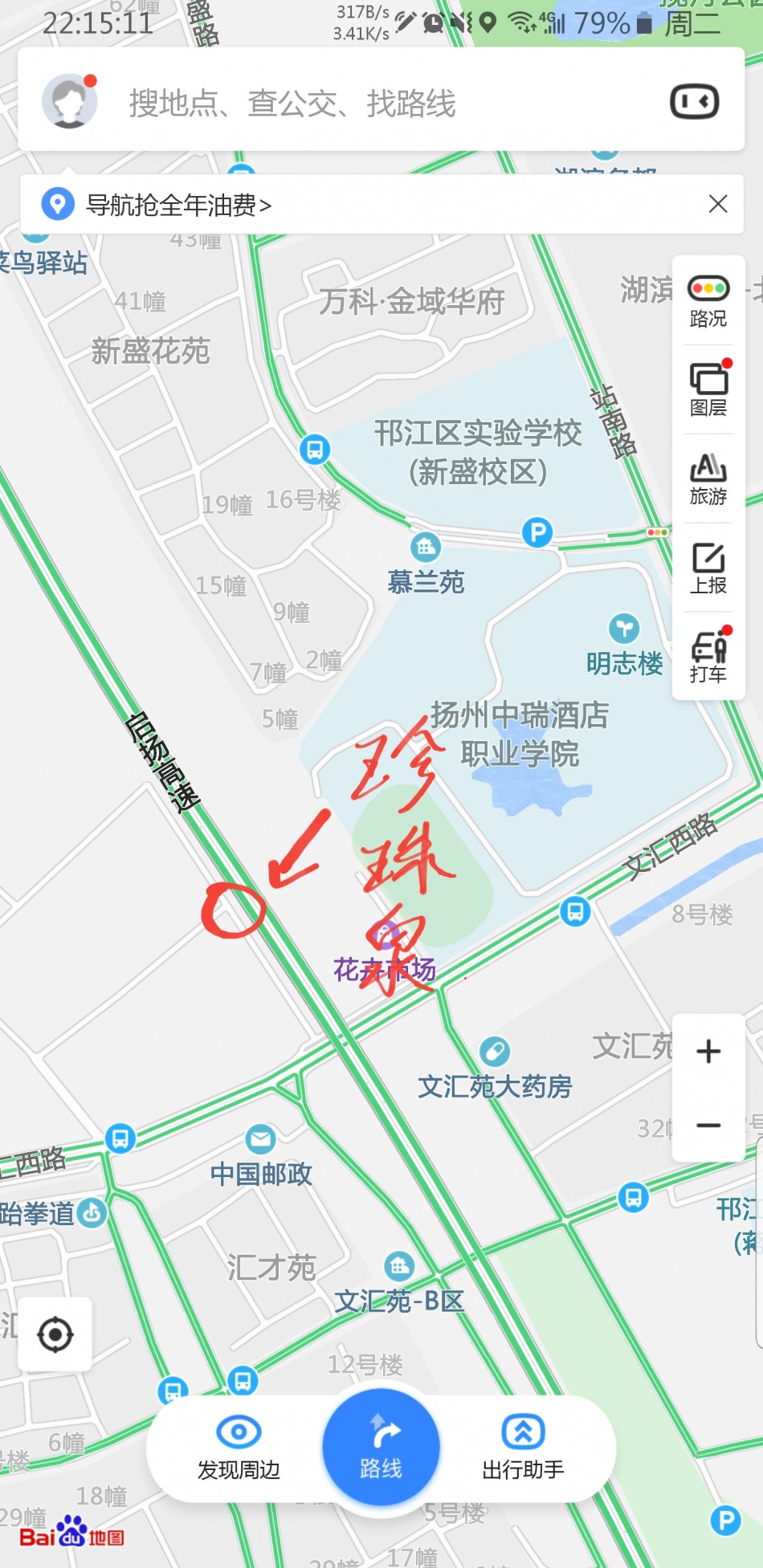The width and height of the screenshot is (763, 1568).
Task: Open 上报 to report an issue
Action: point(708,568)
